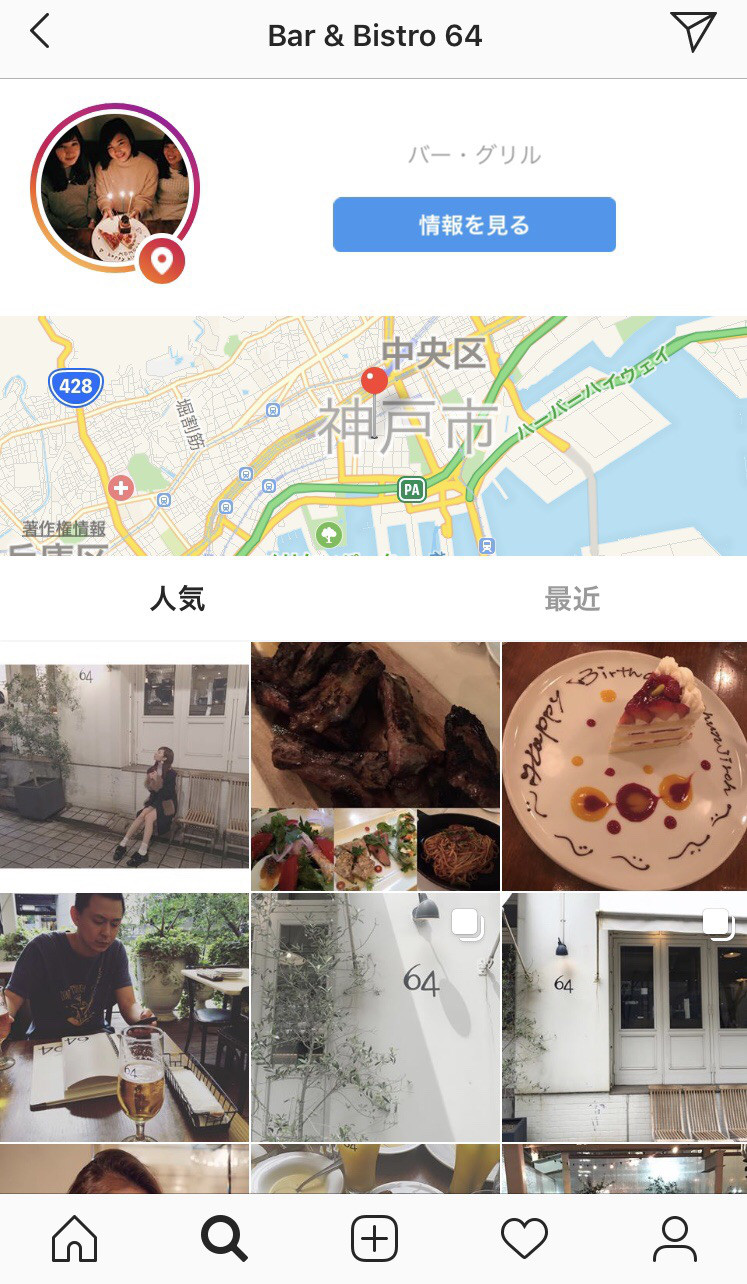This screenshot has width=747, height=1284.
Task: Send this location via direct message icon
Action: coord(694,32)
